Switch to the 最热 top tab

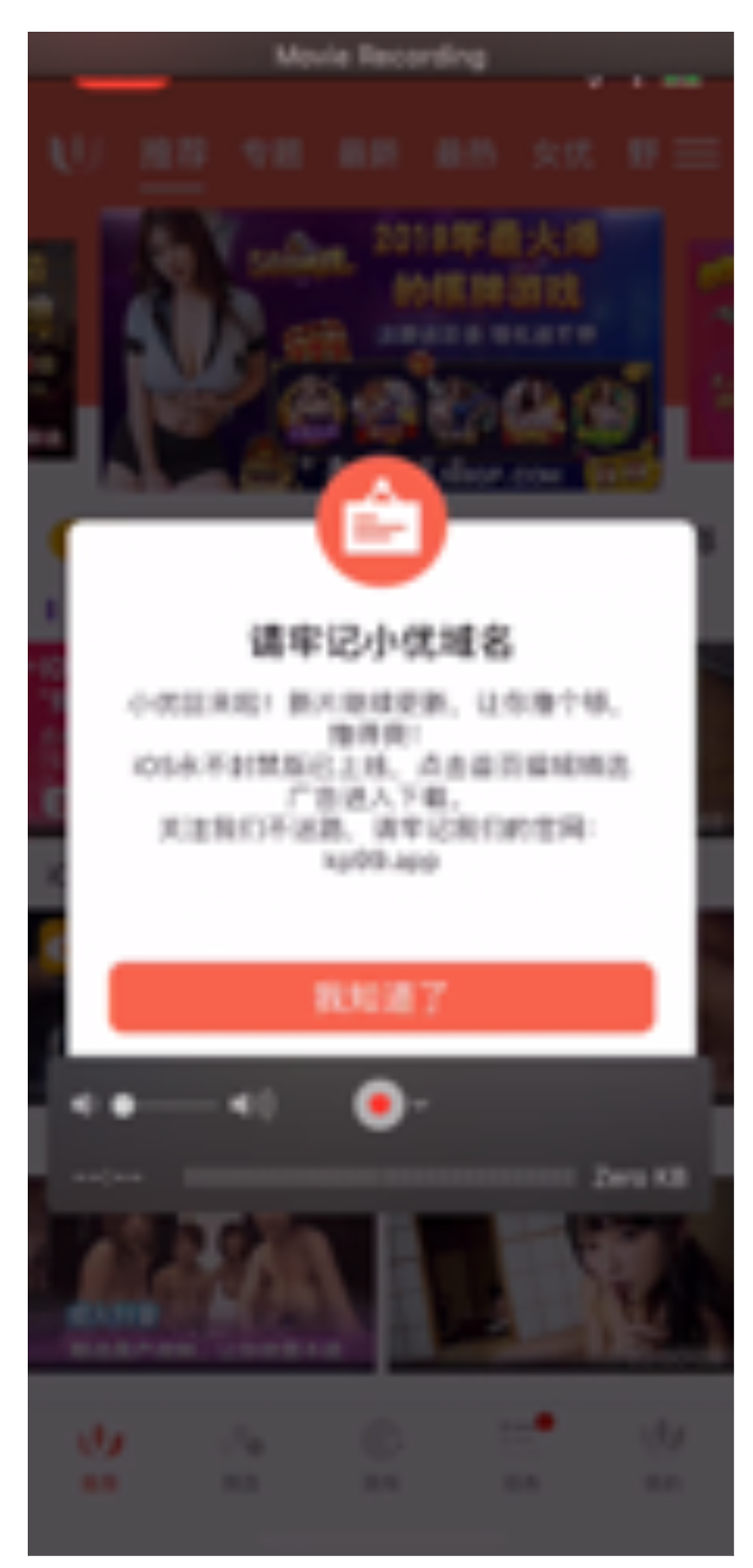pos(465,154)
